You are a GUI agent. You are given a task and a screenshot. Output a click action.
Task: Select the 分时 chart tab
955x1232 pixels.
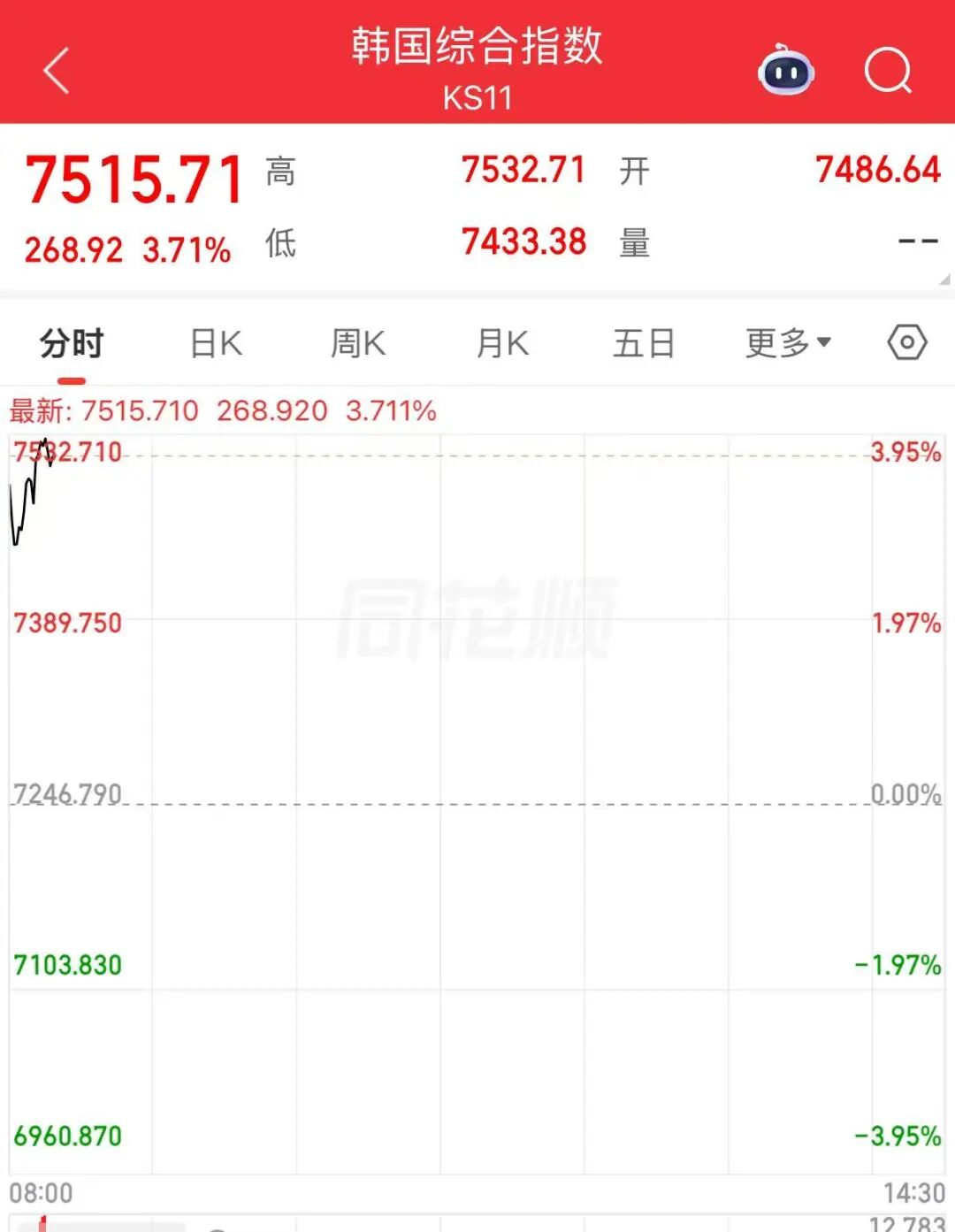click(x=72, y=342)
